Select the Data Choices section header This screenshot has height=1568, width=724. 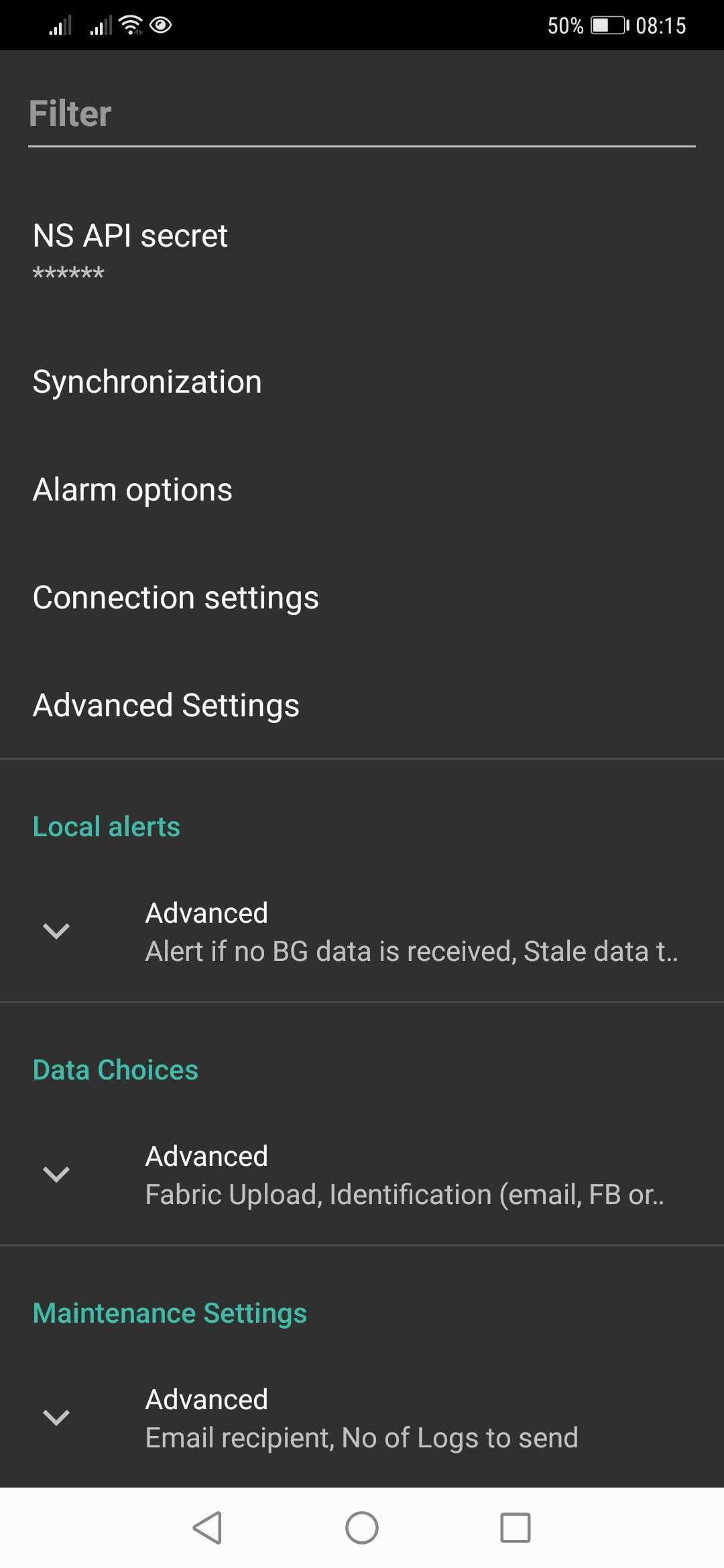coord(115,1069)
